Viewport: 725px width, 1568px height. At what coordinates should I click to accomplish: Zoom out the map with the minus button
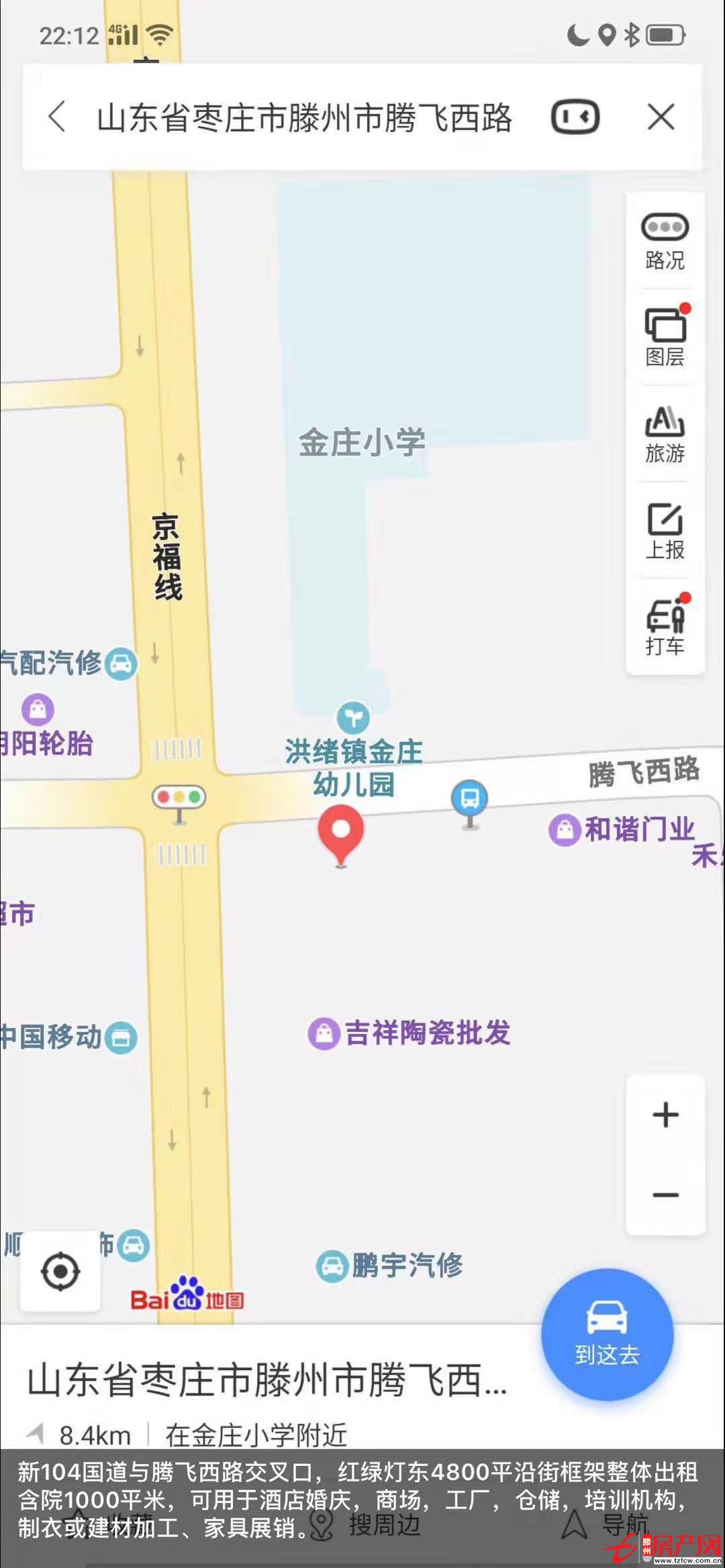665,1195
